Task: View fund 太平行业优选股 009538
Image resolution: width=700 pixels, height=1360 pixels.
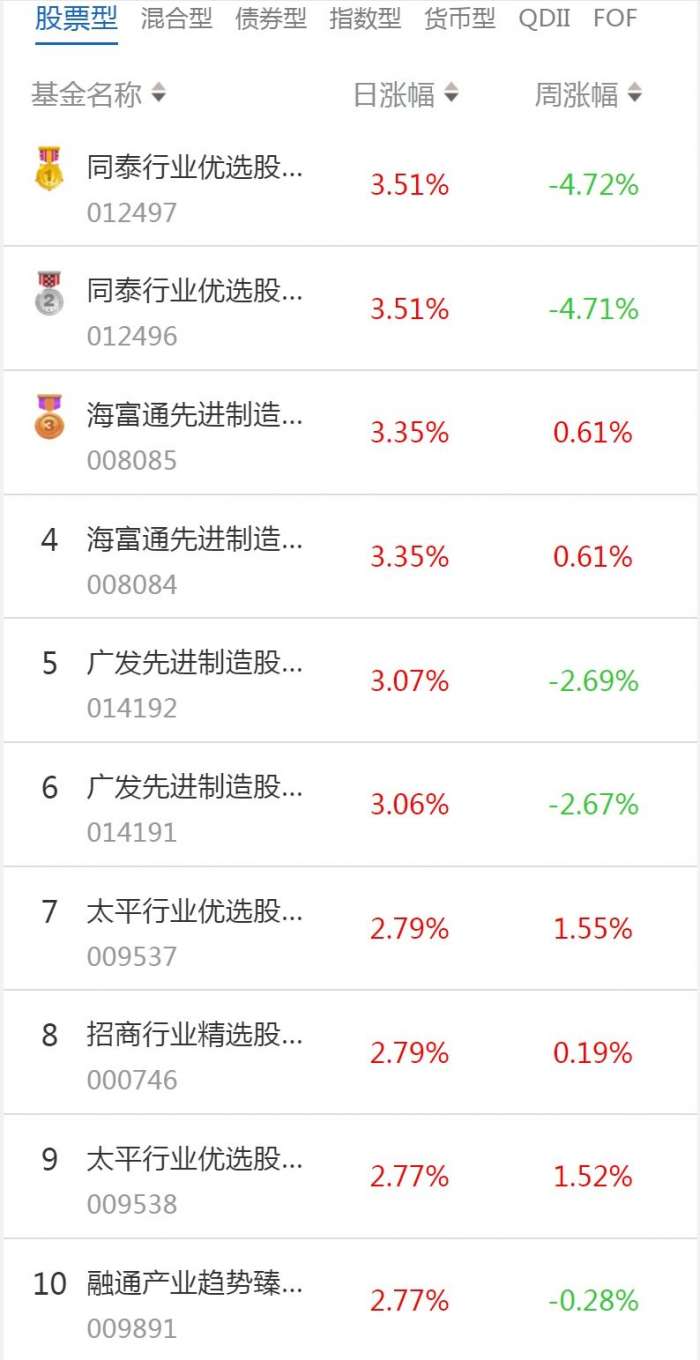Action: tap(350, 1176)
